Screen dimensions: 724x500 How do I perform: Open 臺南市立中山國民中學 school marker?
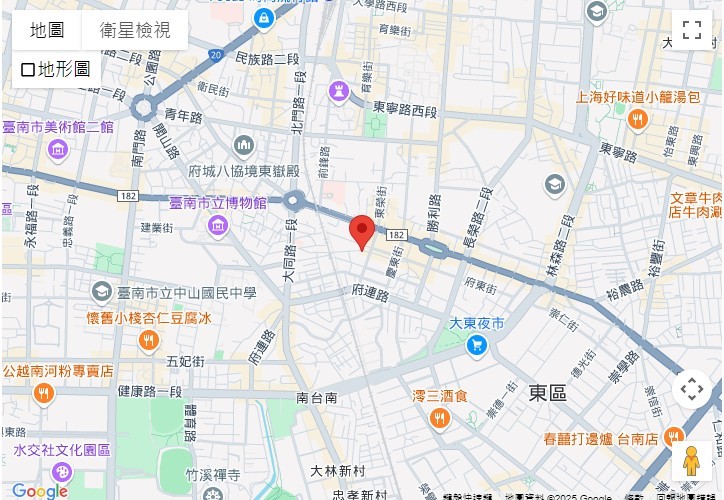tap(101, 292)
